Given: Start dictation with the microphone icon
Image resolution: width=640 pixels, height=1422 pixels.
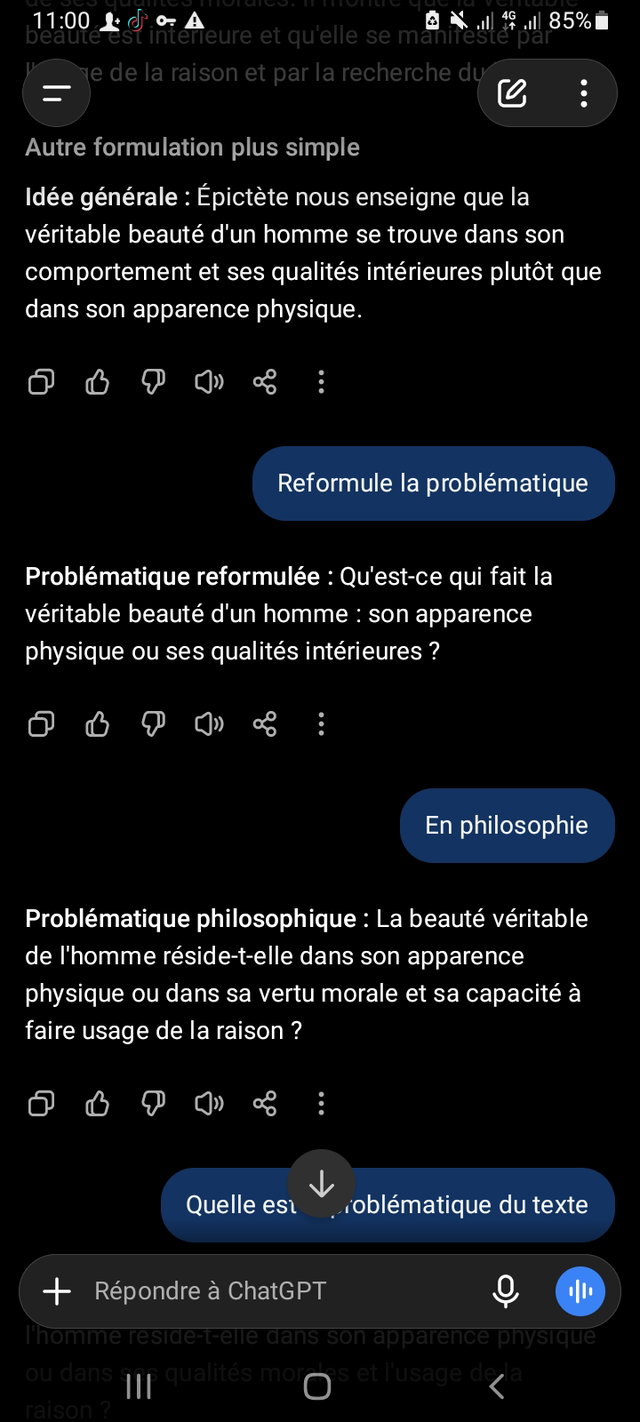Looking at the screenshot, I should tap(506, 1292).
